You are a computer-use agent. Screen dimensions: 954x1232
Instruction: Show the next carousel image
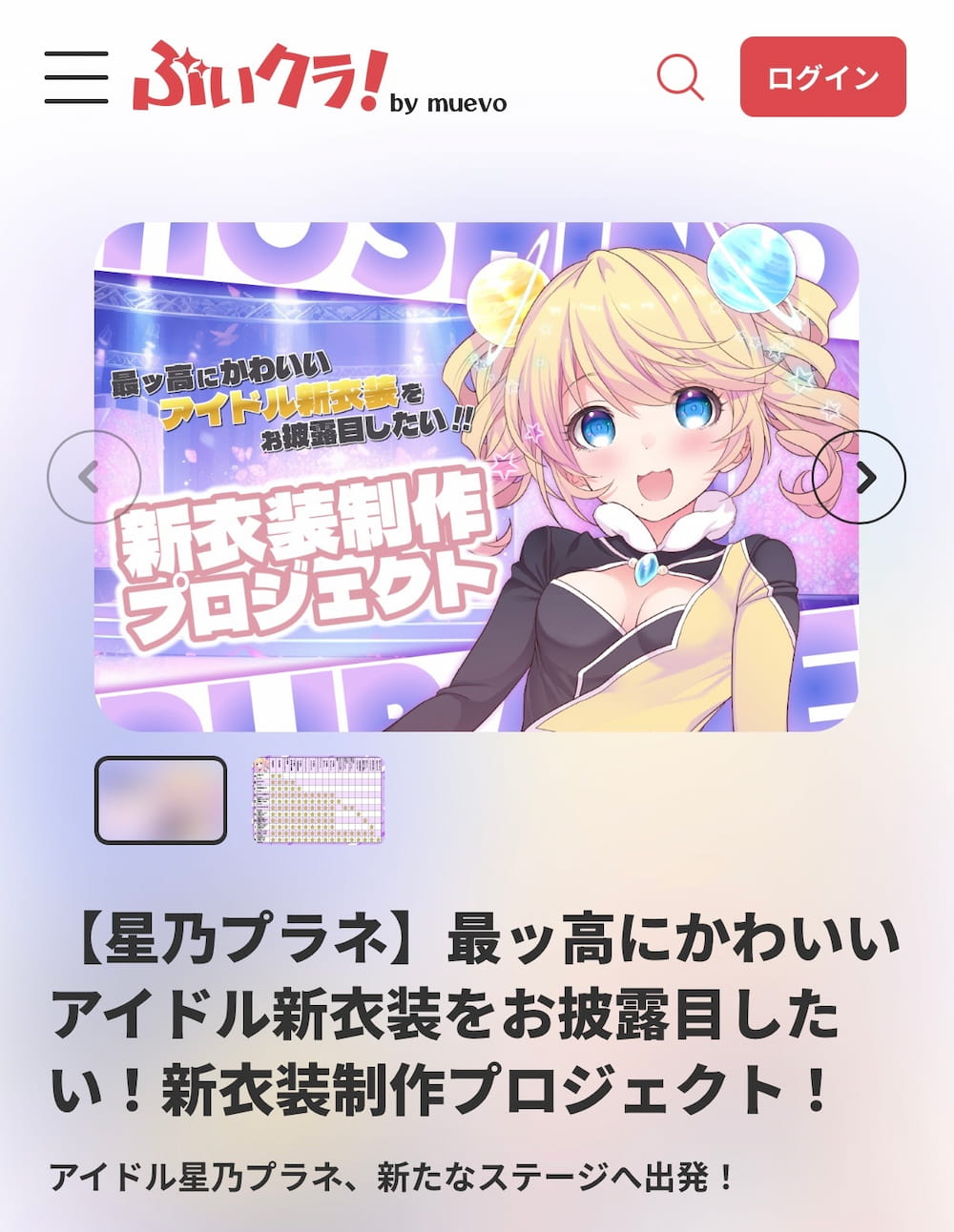[x=861, y=477]
